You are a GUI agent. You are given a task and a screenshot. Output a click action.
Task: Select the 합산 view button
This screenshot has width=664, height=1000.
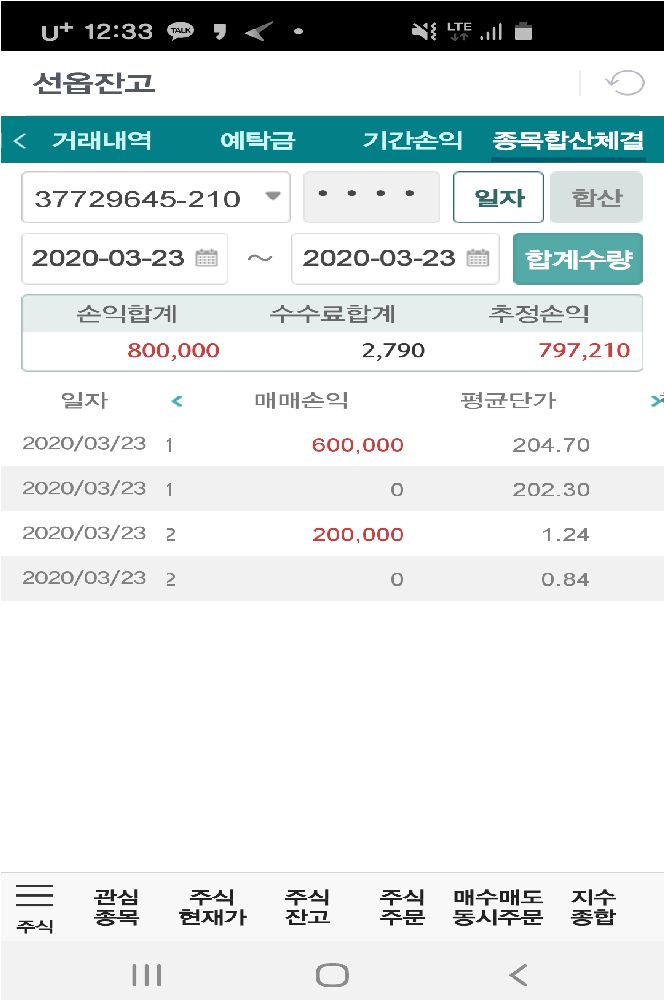tap(596, 197)
